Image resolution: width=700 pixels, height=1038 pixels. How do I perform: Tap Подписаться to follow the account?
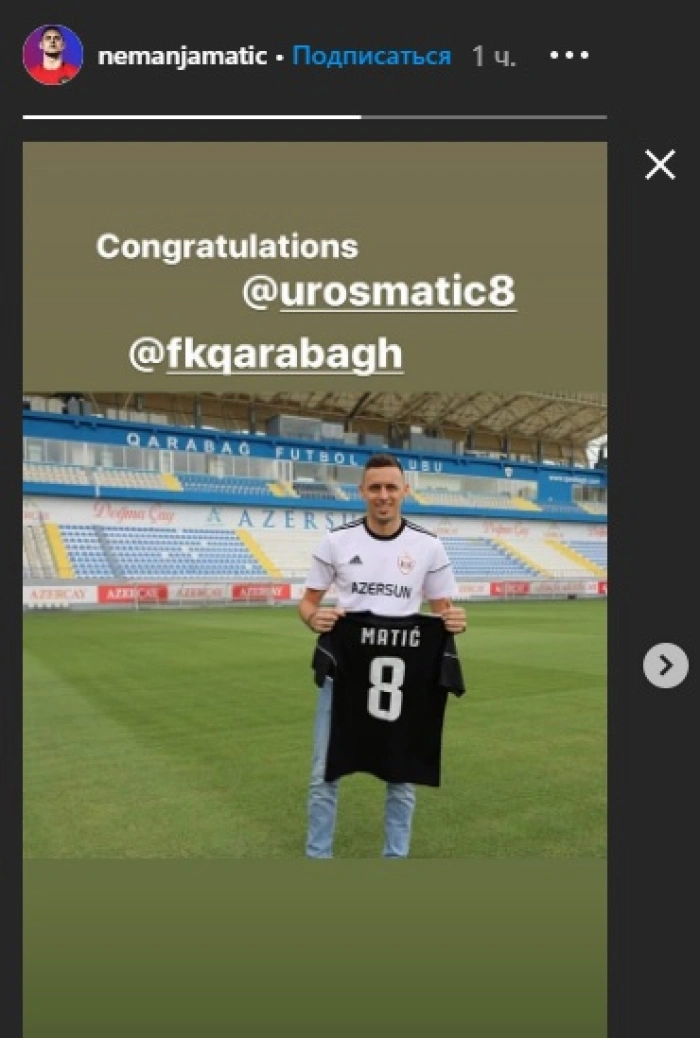point(371,56)
